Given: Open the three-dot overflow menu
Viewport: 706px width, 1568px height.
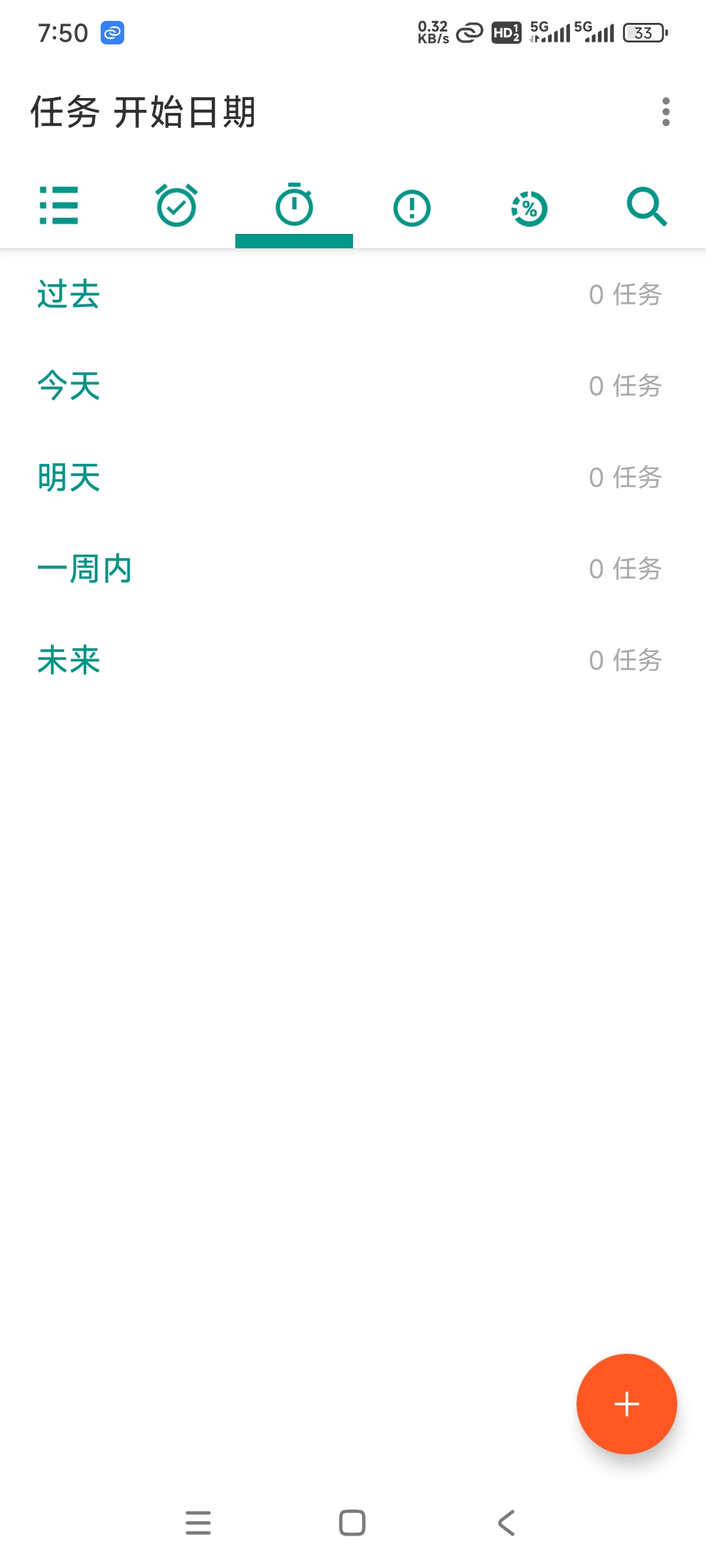Looking at the screenshot, I should 665,112.
